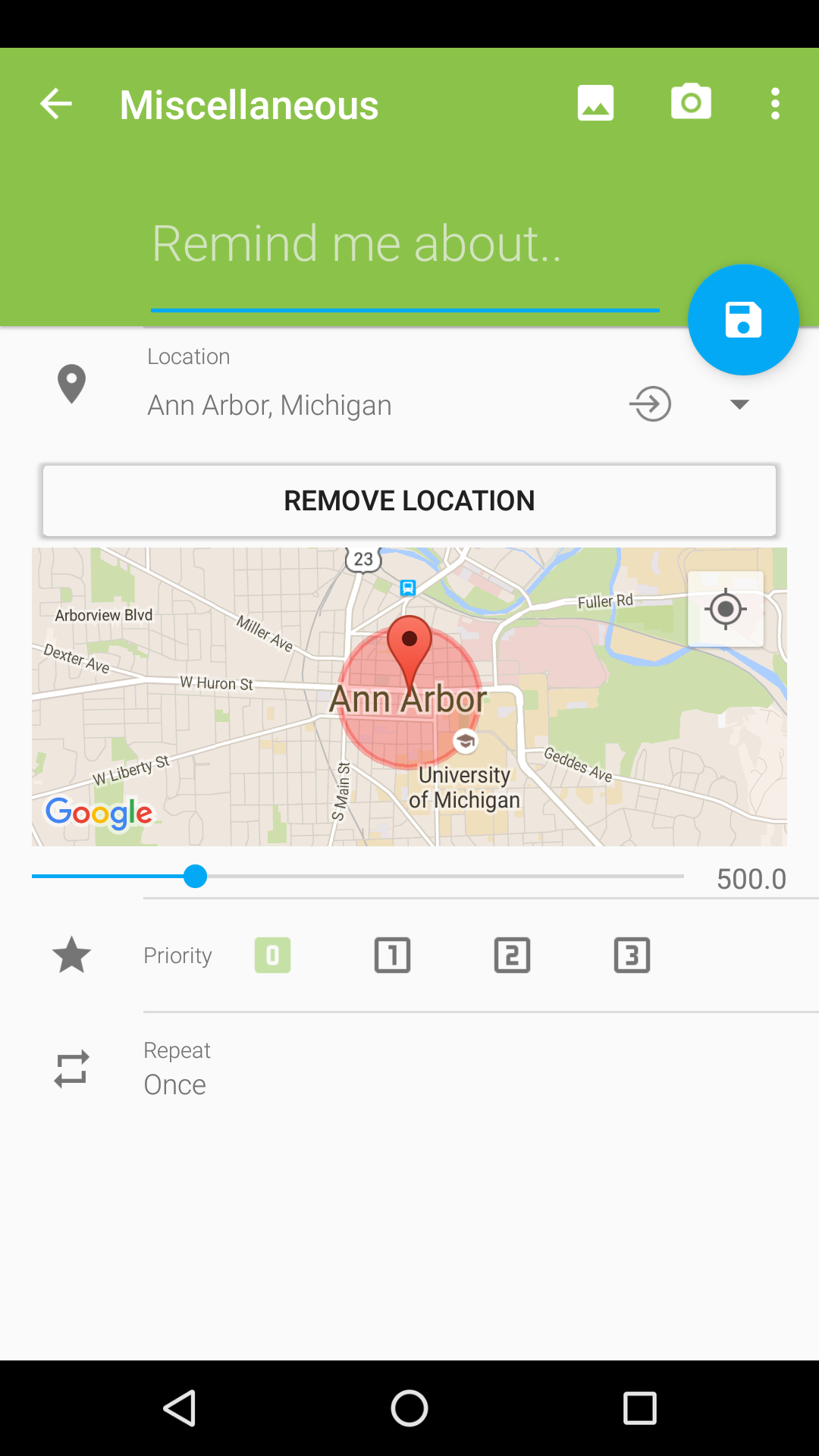
Task: Tap the arrival arrow icon next to the location
Action: [651, 403]
